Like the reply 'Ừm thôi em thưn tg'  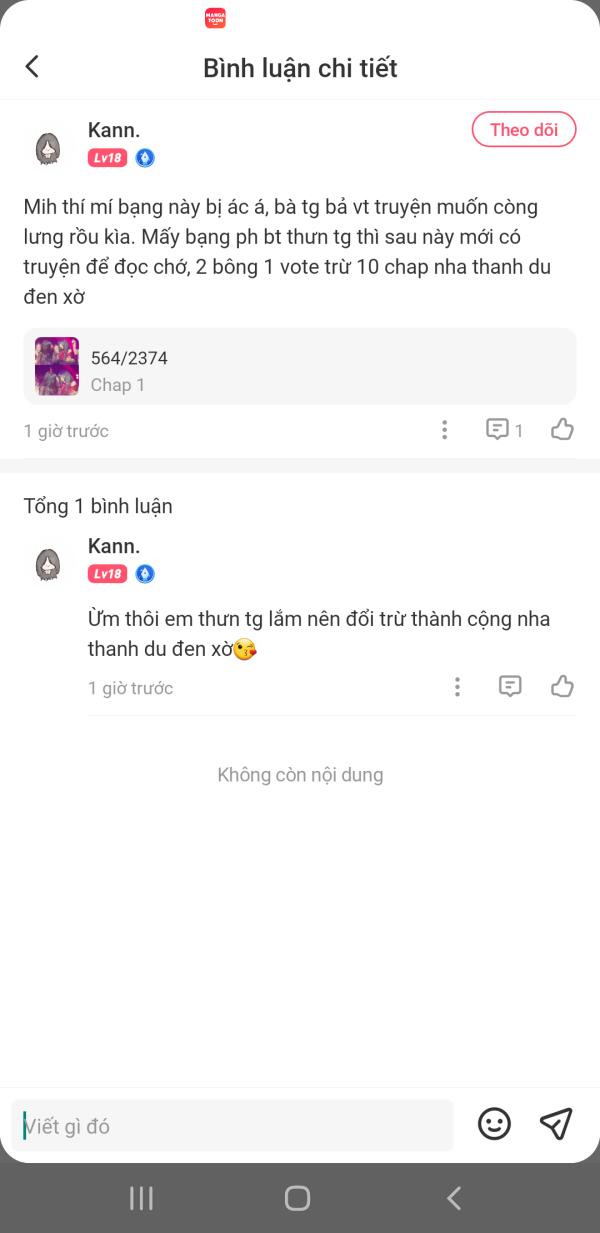(x=562, y=687)
